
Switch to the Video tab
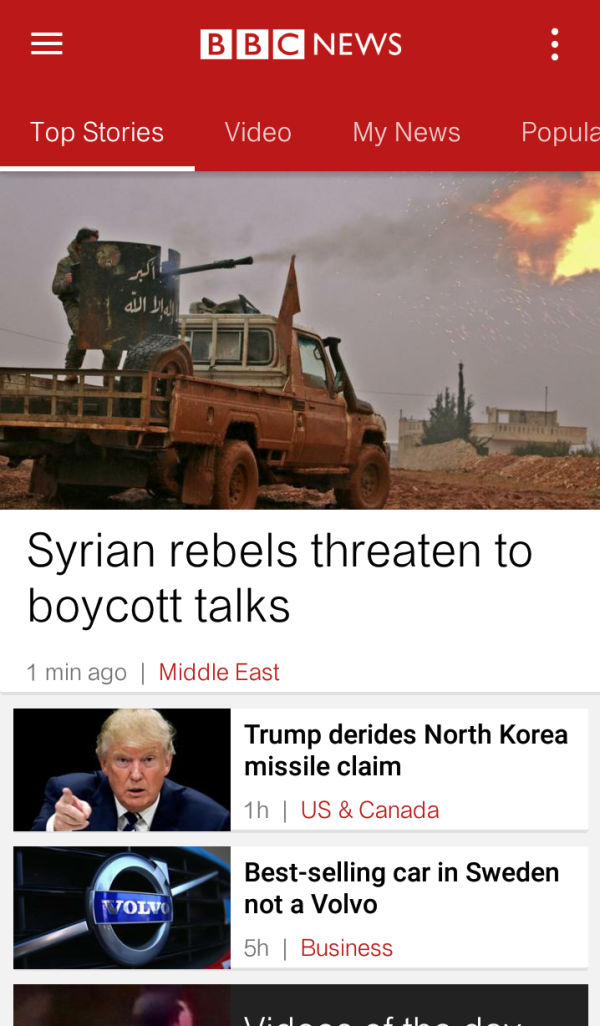tap(258, 132)
